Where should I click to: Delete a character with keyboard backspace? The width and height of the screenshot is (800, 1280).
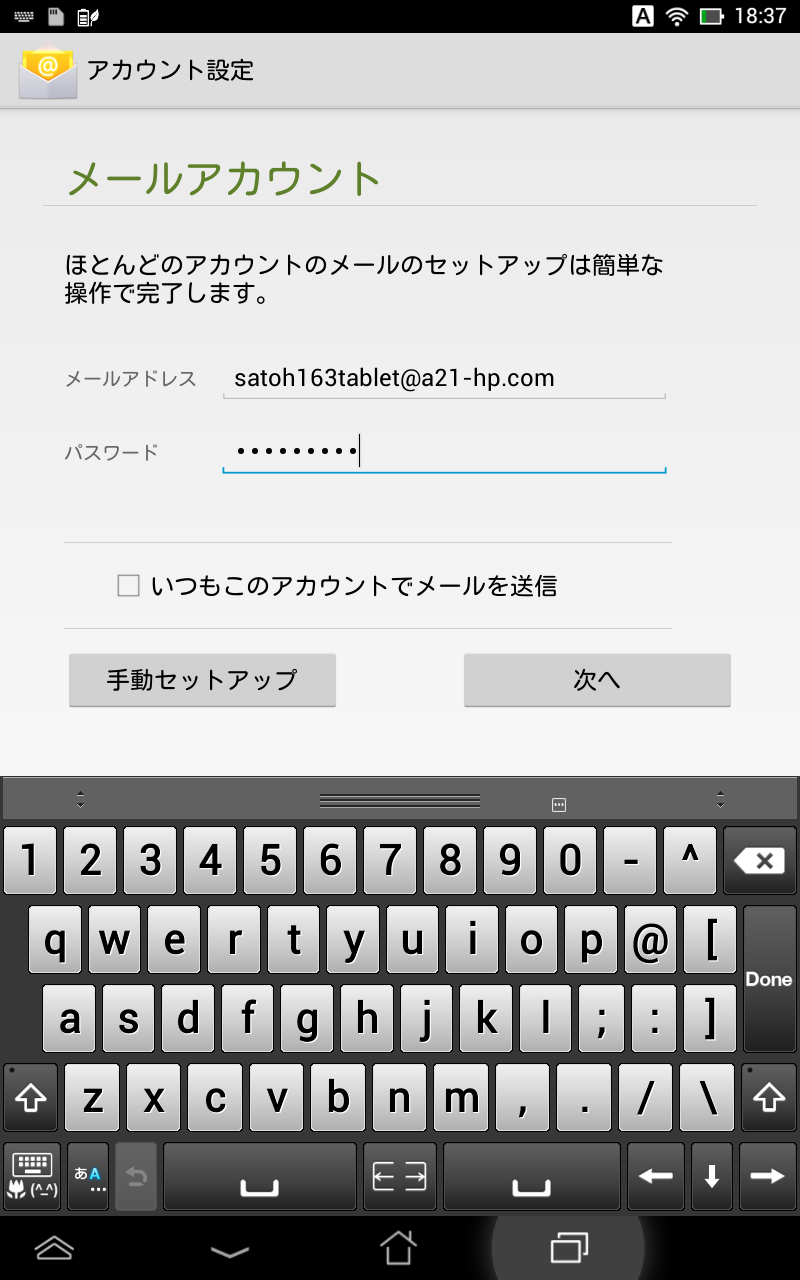[x=761, y=860]
